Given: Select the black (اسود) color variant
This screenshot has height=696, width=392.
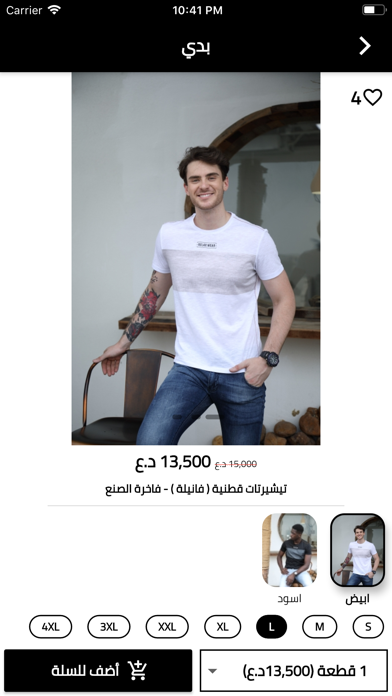Looking at the screenshot, I should click(289, 550).
